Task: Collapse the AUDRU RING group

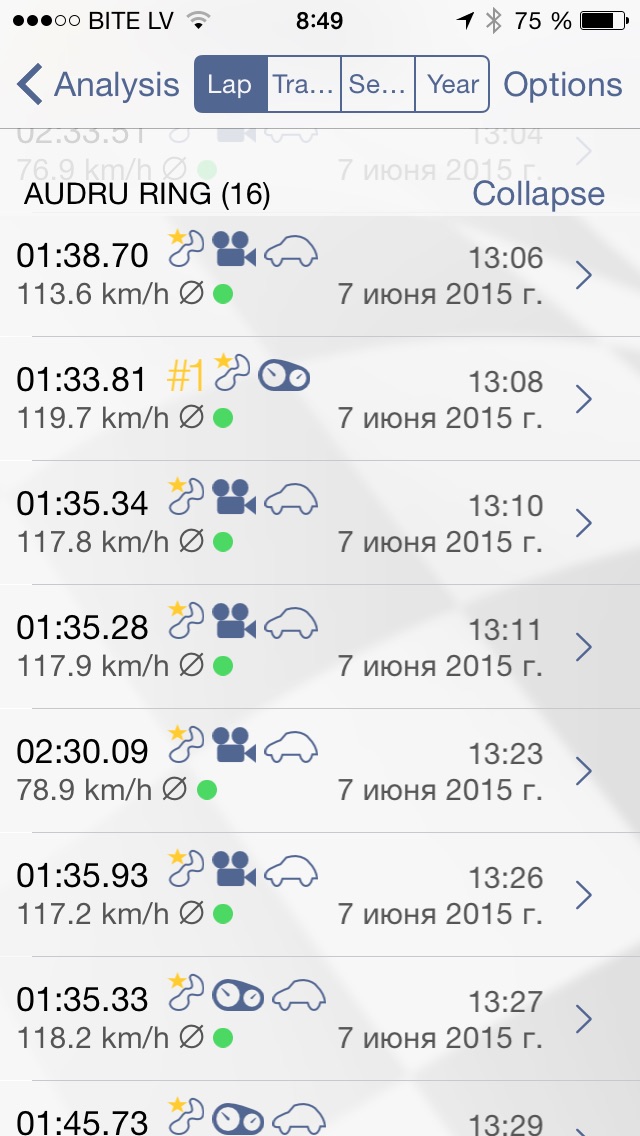Action: [538, 193]
